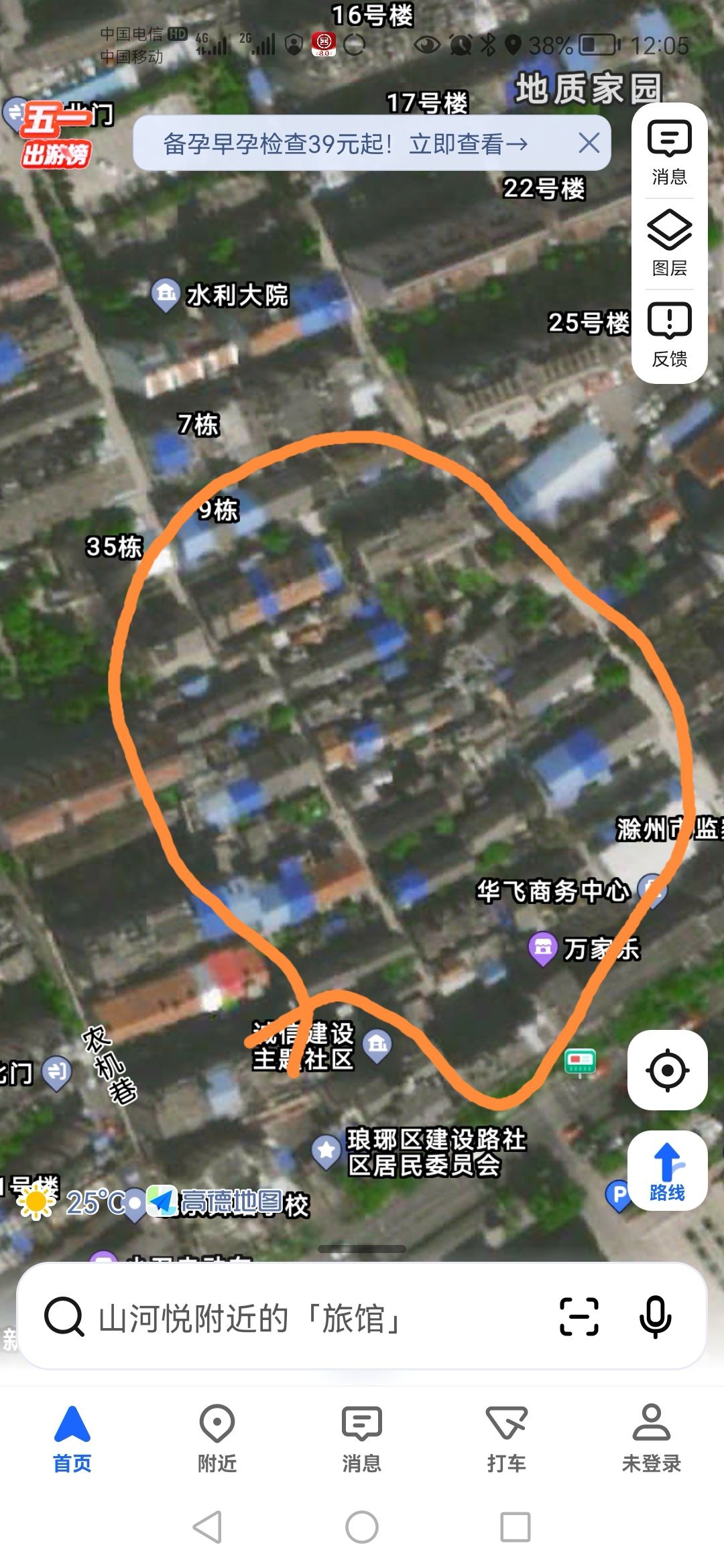Start voice search with the microphone
This screenshot has width=724, height=1568.
655,1317
